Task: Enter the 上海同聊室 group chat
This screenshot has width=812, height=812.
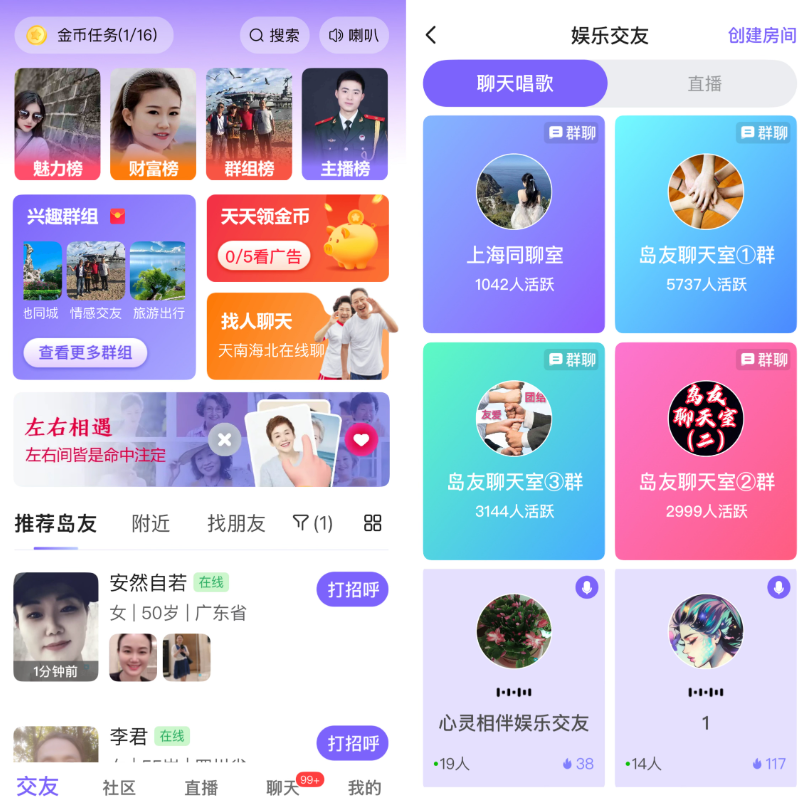Action: pos(514,224)
